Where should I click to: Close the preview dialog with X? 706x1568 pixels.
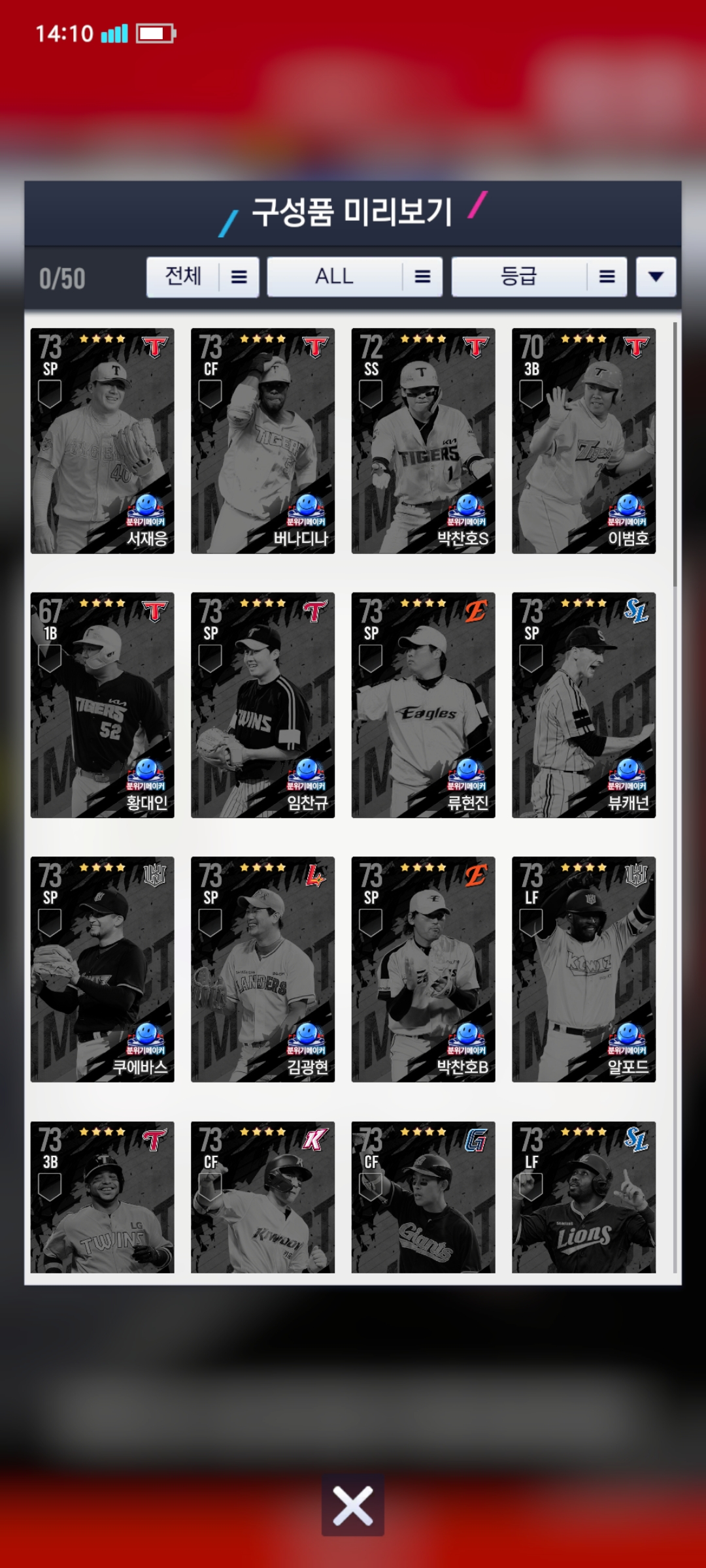(x=352, y=1505)
